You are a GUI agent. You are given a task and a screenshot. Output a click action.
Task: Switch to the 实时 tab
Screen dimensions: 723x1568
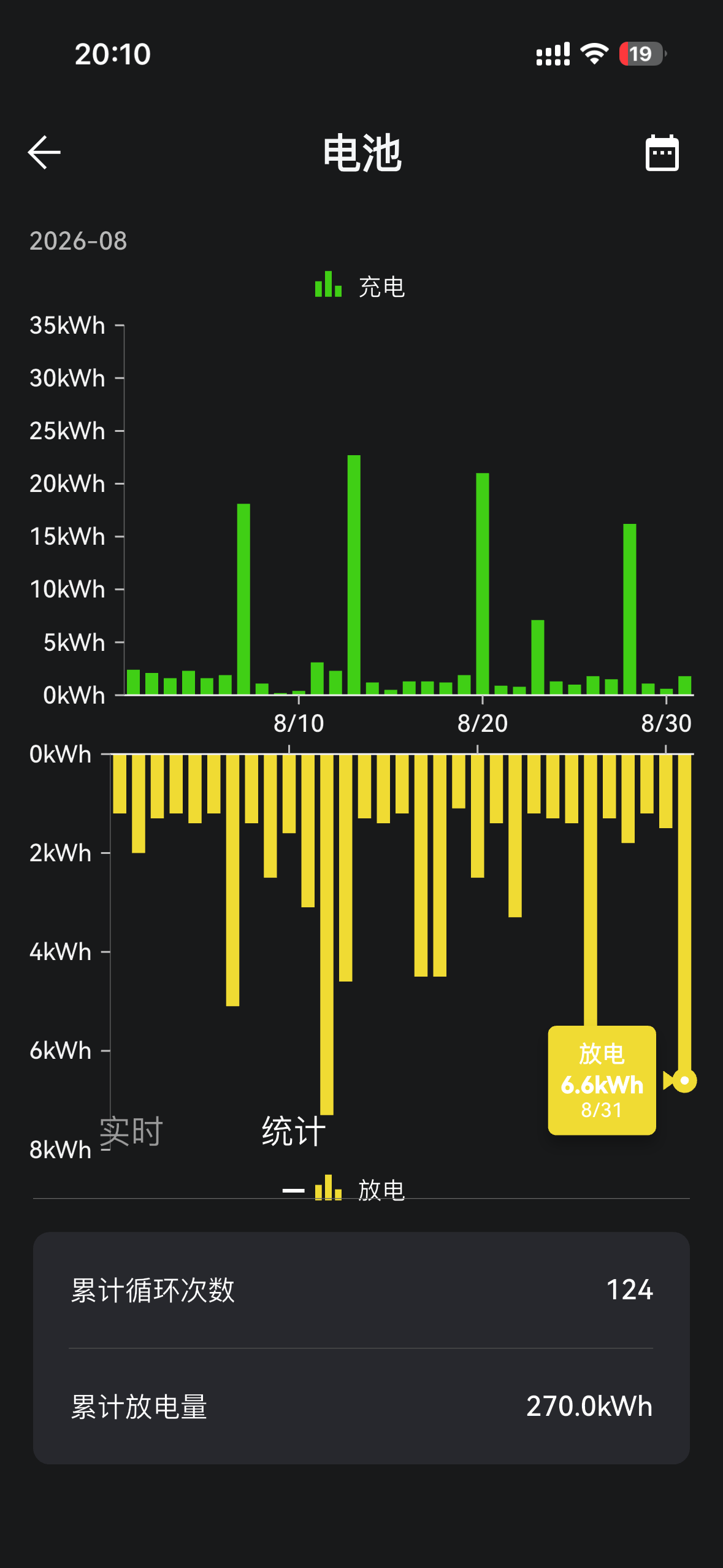[131, 1131]
